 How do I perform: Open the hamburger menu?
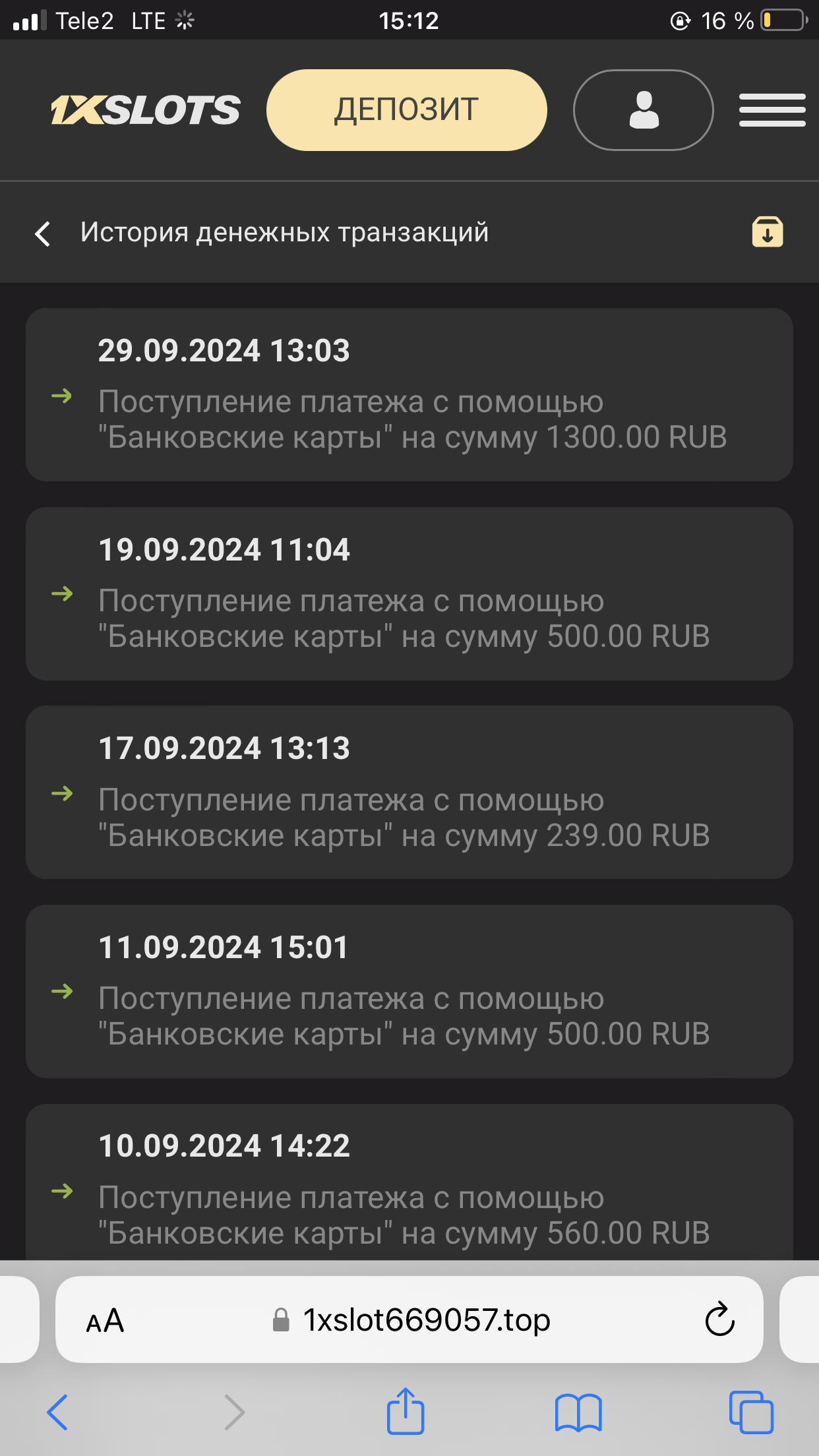click(772, 110)
